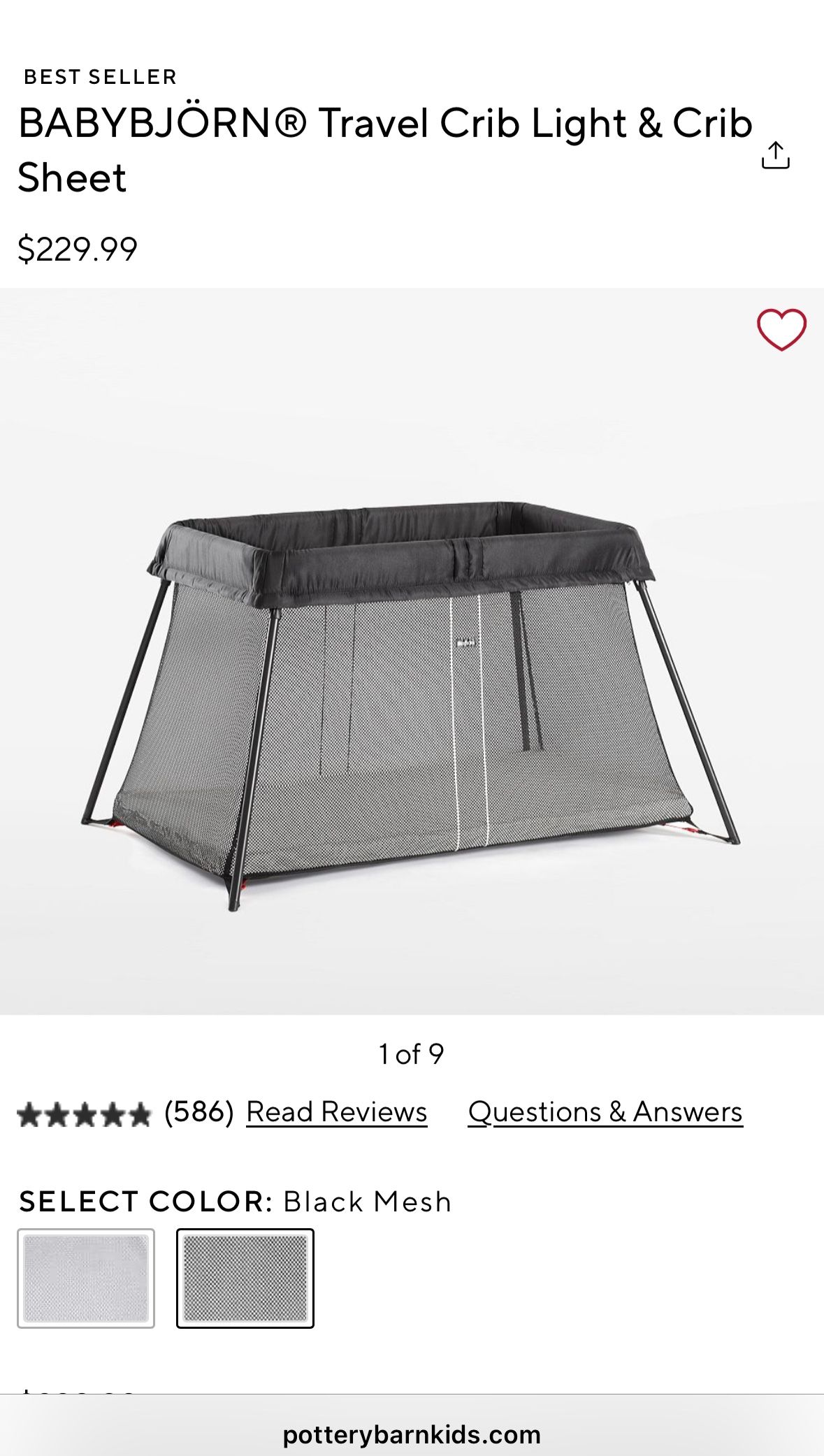Share this travel crib product
Image resolution: width=824 pixels, height=1456 pixels.
(775, 155)
